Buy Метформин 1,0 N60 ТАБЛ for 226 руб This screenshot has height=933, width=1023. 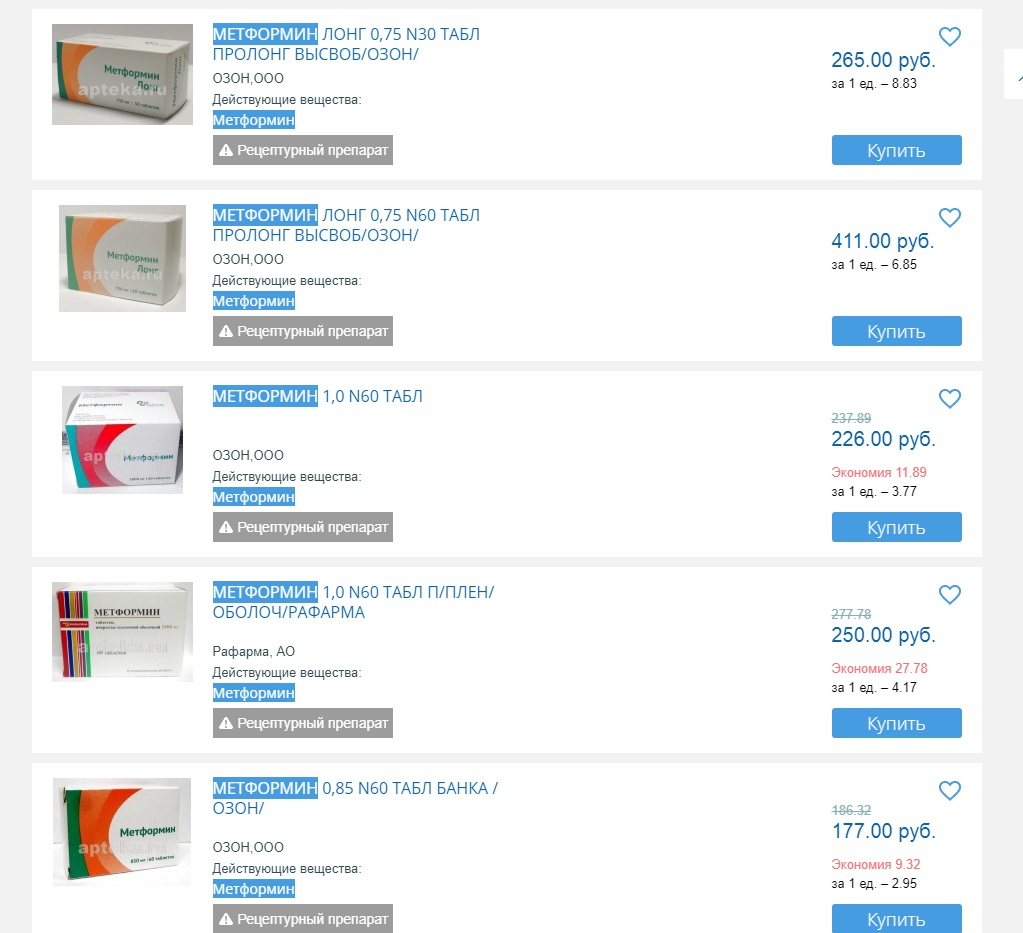[x=896, y=527]
